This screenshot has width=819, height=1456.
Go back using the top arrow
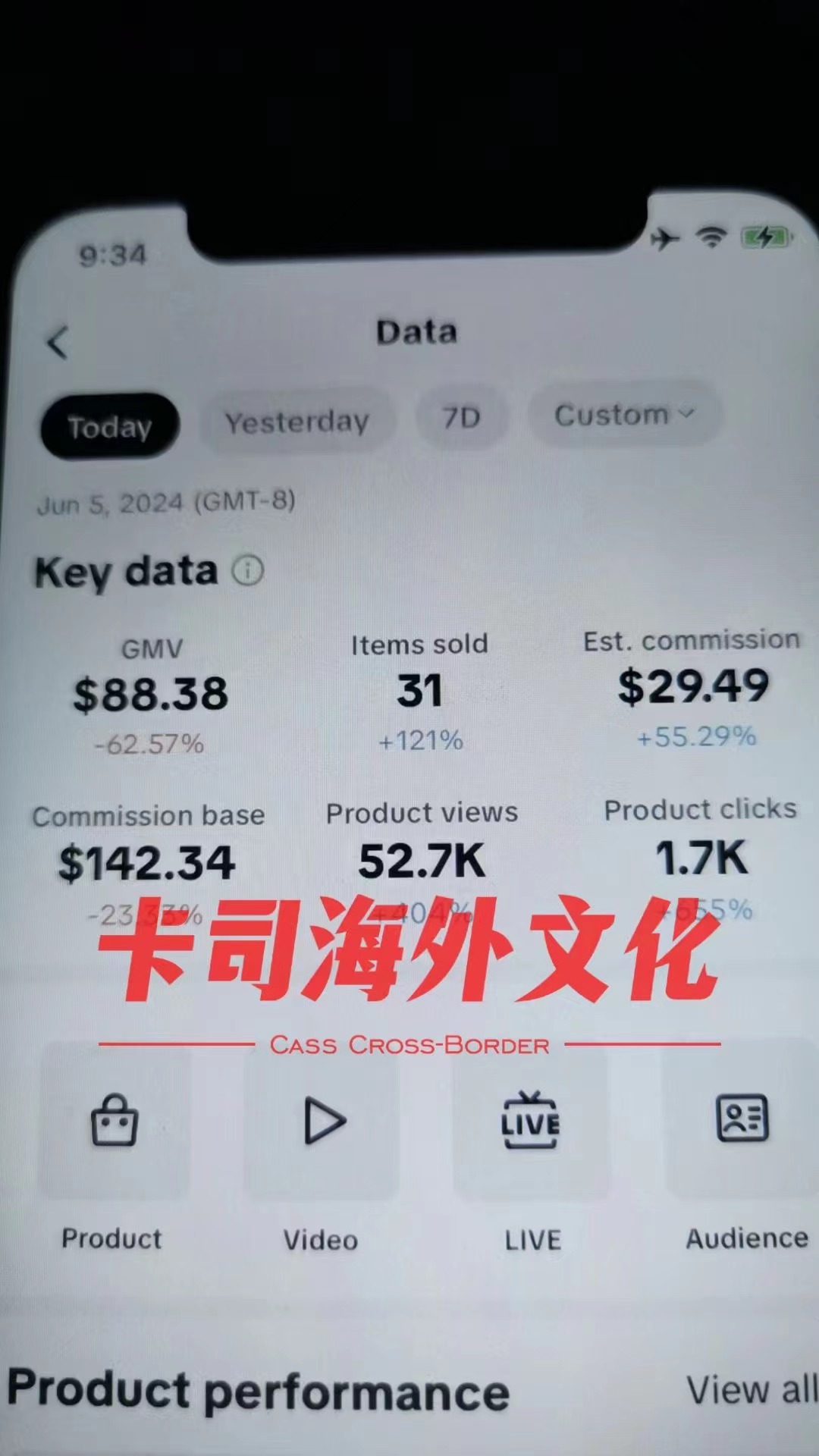point(58,342)
